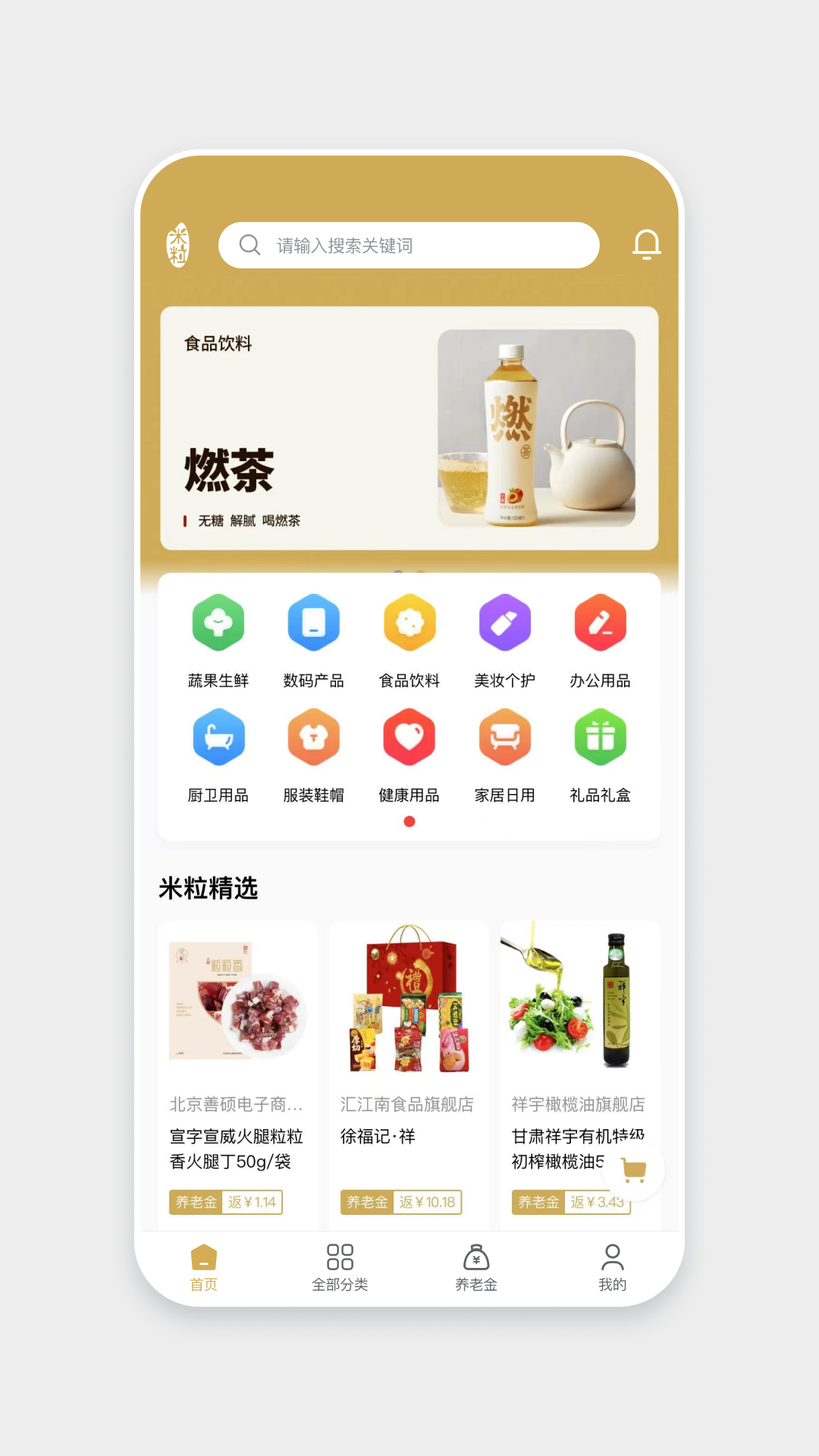Open the floating shopping cart

pyautogui.click(x=634, y=1170)
